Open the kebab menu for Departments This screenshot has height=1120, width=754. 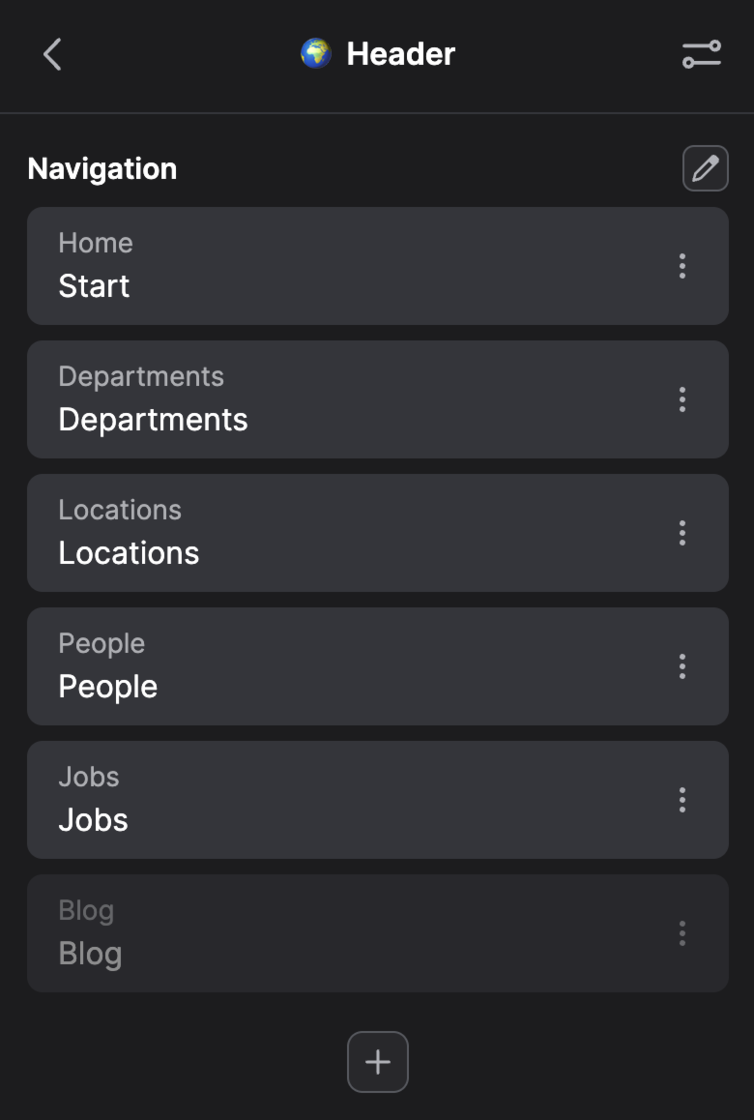(681, 400)
